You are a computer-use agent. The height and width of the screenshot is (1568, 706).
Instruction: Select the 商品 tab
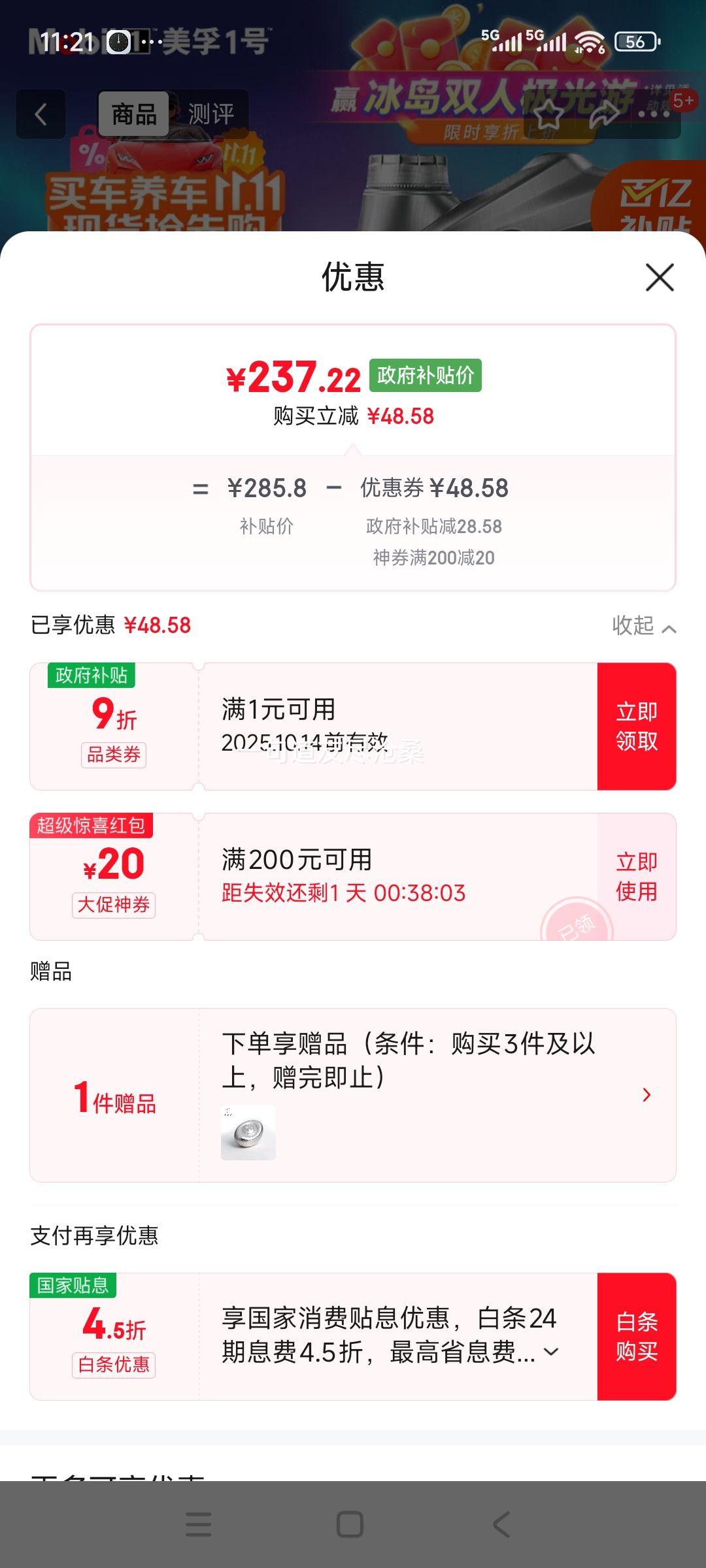point(134,114)
